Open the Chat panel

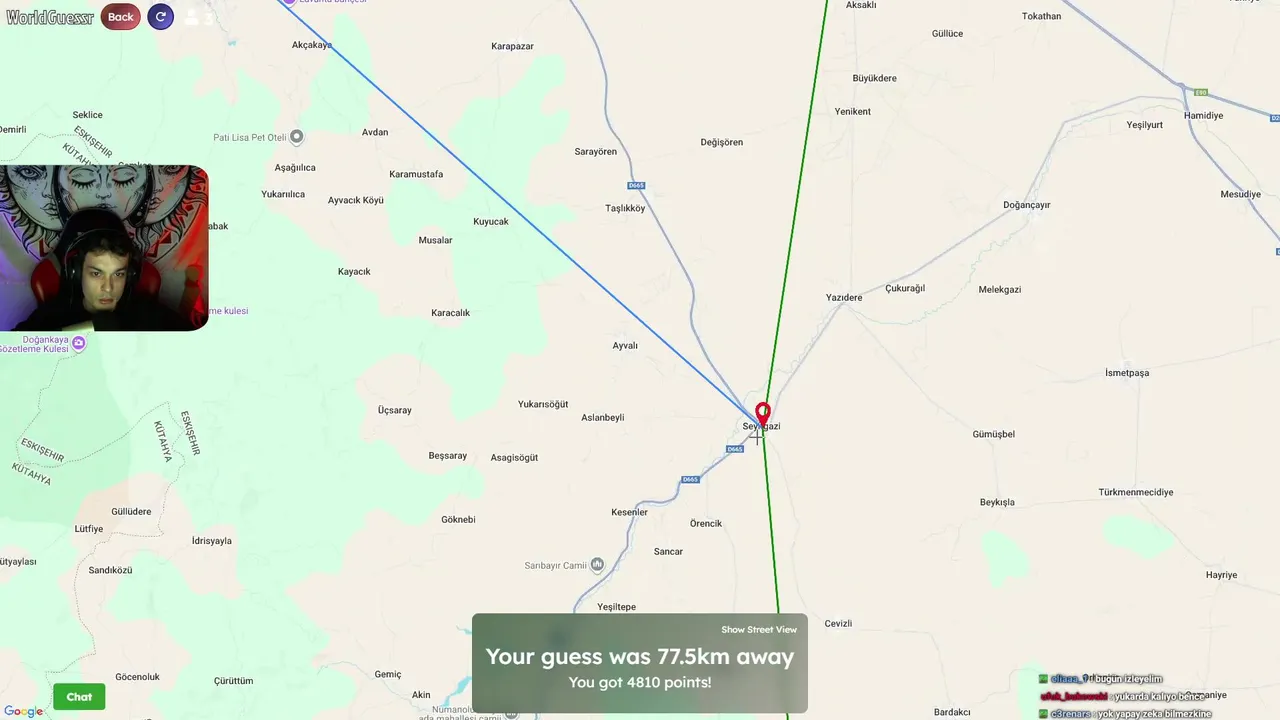(79, 697)
